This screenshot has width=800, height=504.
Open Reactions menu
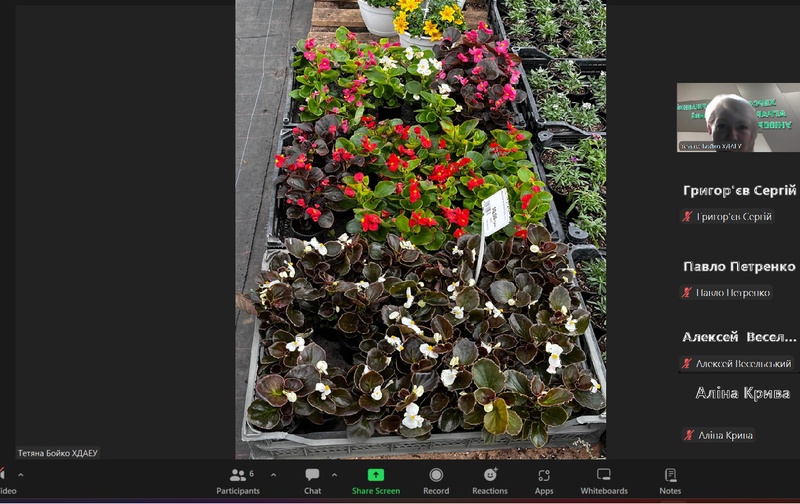(490, 480)
